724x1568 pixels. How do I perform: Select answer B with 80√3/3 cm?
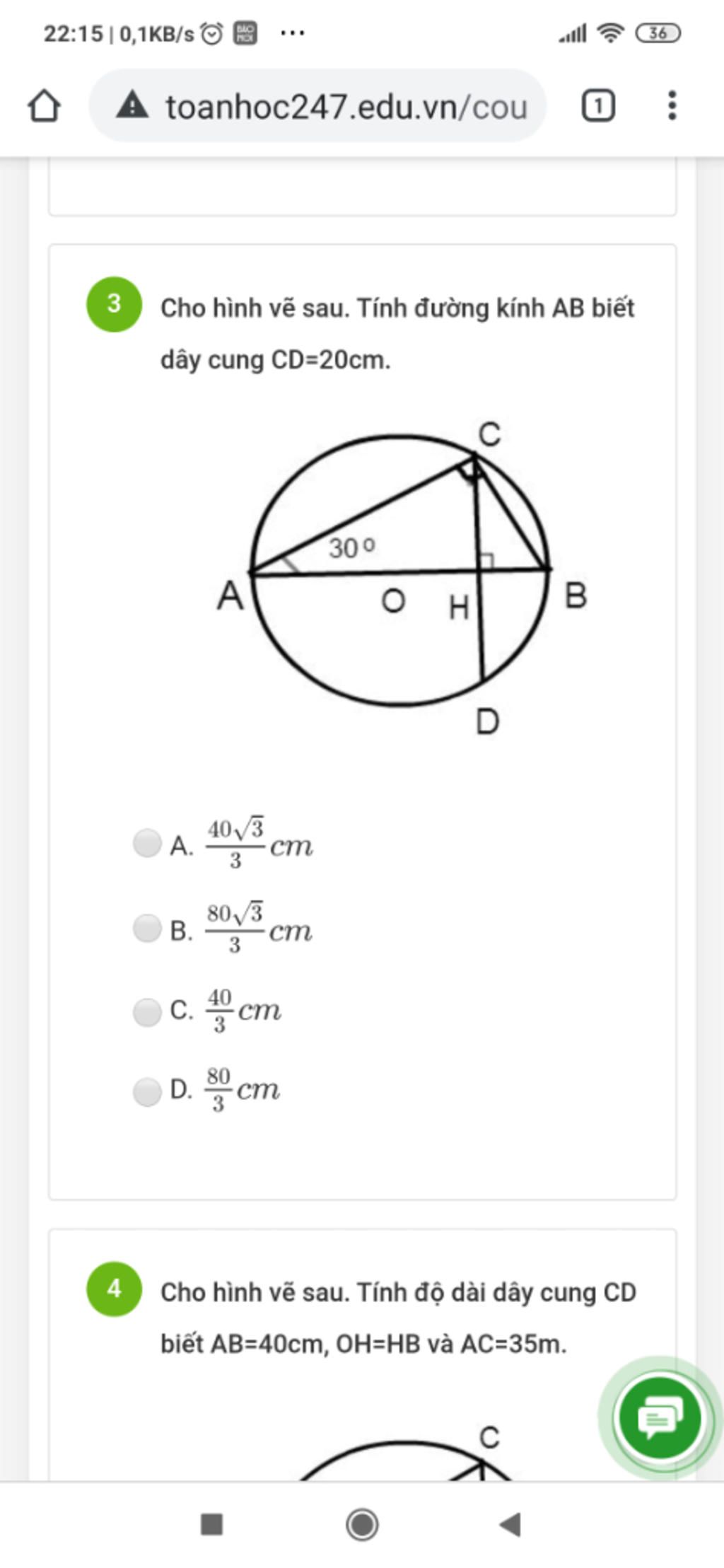coord(147,928)
